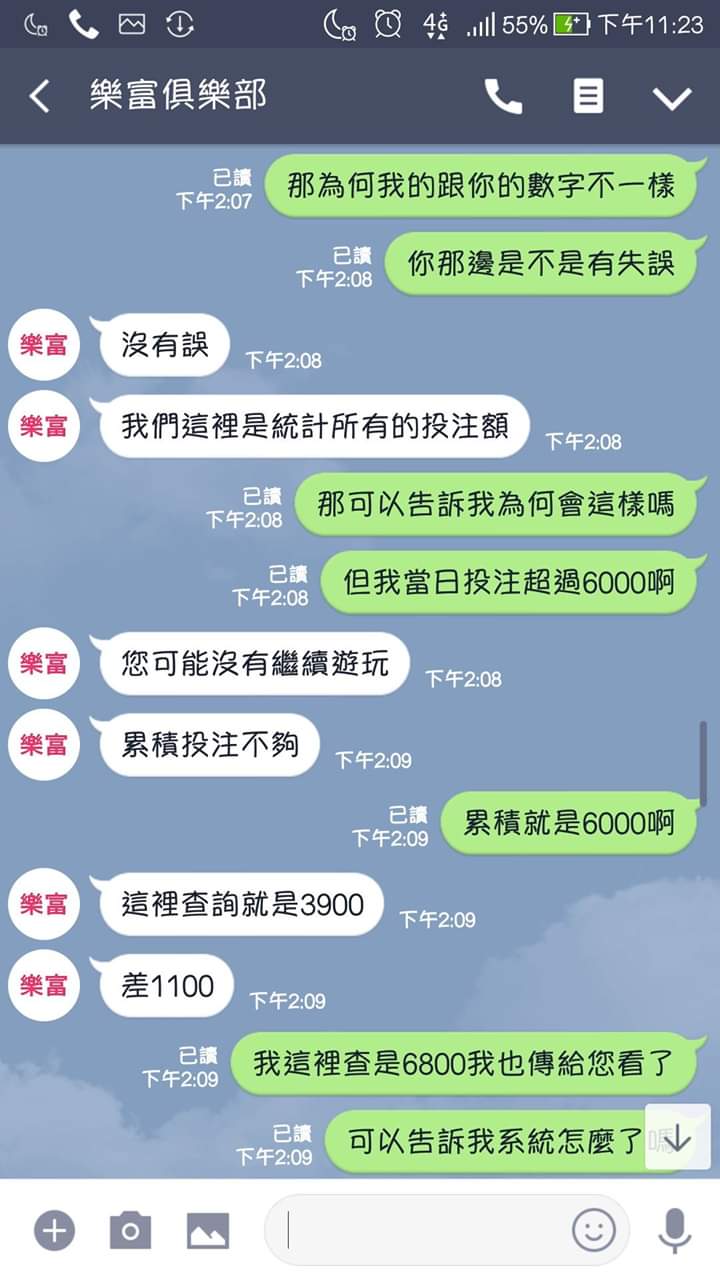Viewport: 720px width, 1280px height.
Task: Tap 樂富 avatar next to 差1100
Action: point(44,986)
